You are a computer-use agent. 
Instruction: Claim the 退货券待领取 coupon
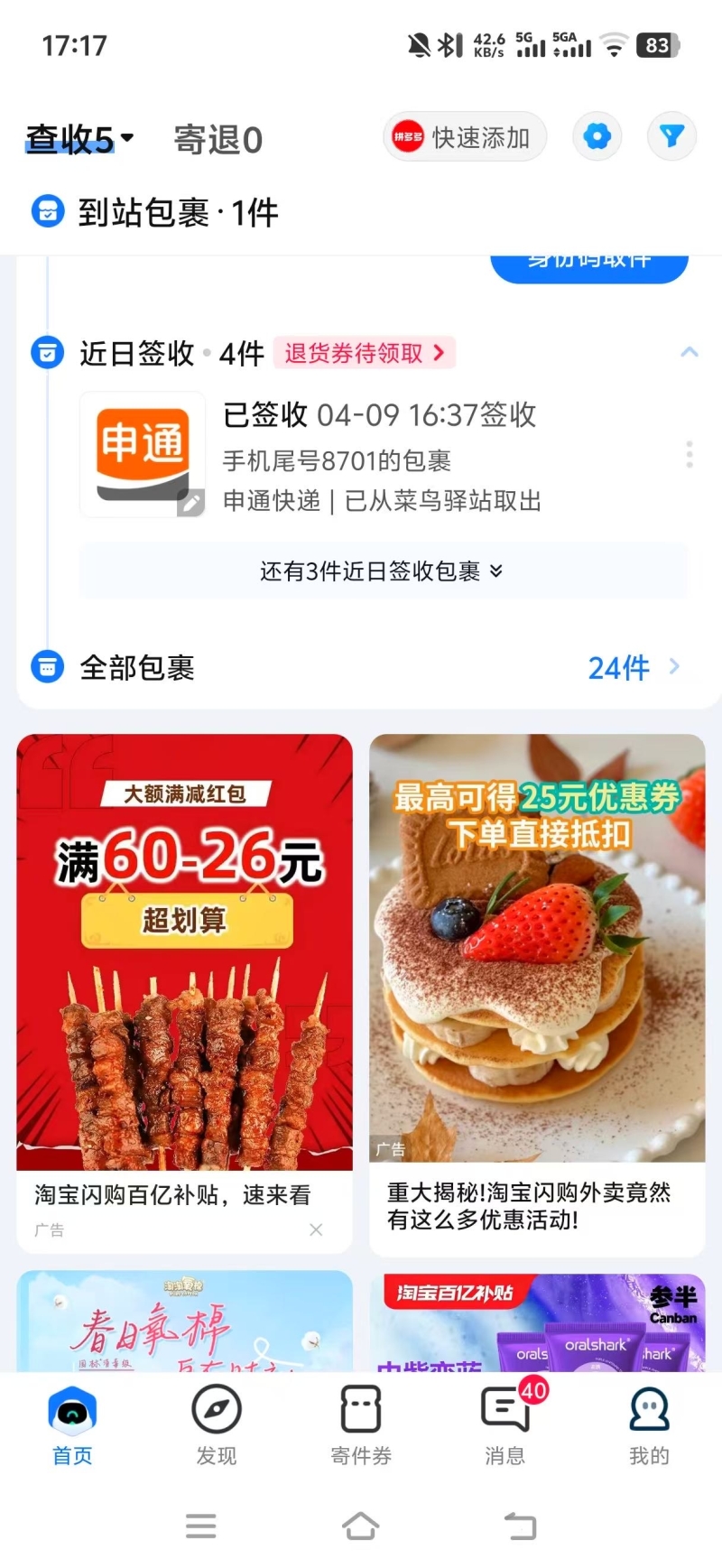[x=364, y=353]
